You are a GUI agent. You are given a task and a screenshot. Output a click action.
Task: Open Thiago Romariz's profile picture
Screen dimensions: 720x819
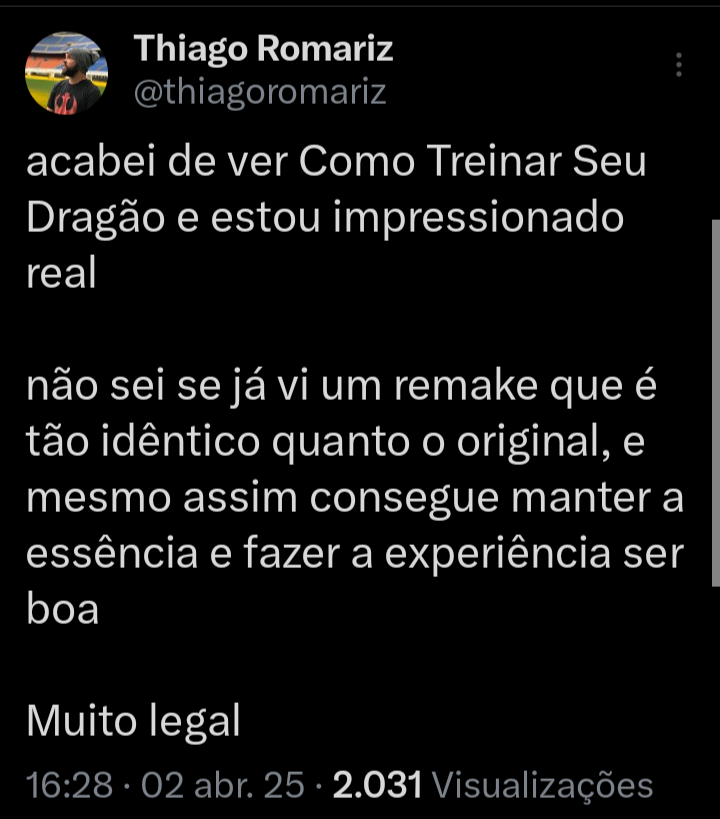66,73
